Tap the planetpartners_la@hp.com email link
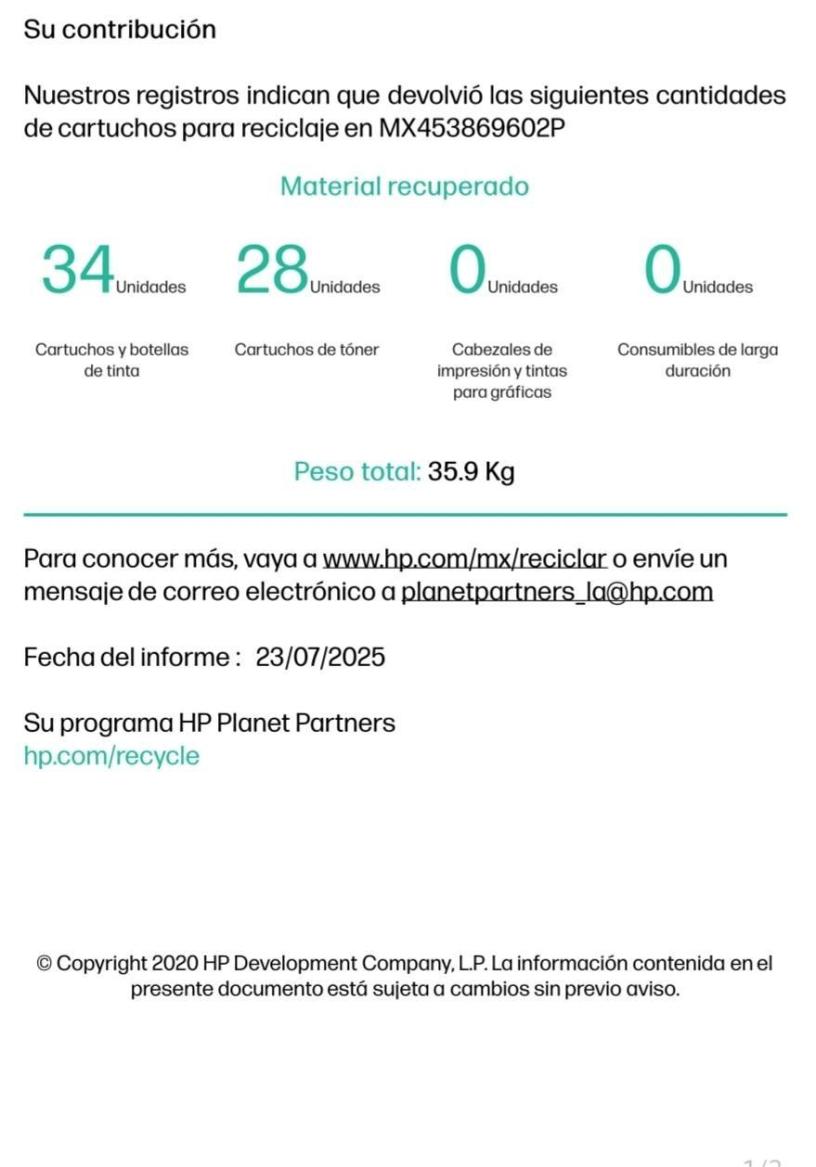Image resolution: width=816 pixels, height=1167 pixels. (557, 591)
